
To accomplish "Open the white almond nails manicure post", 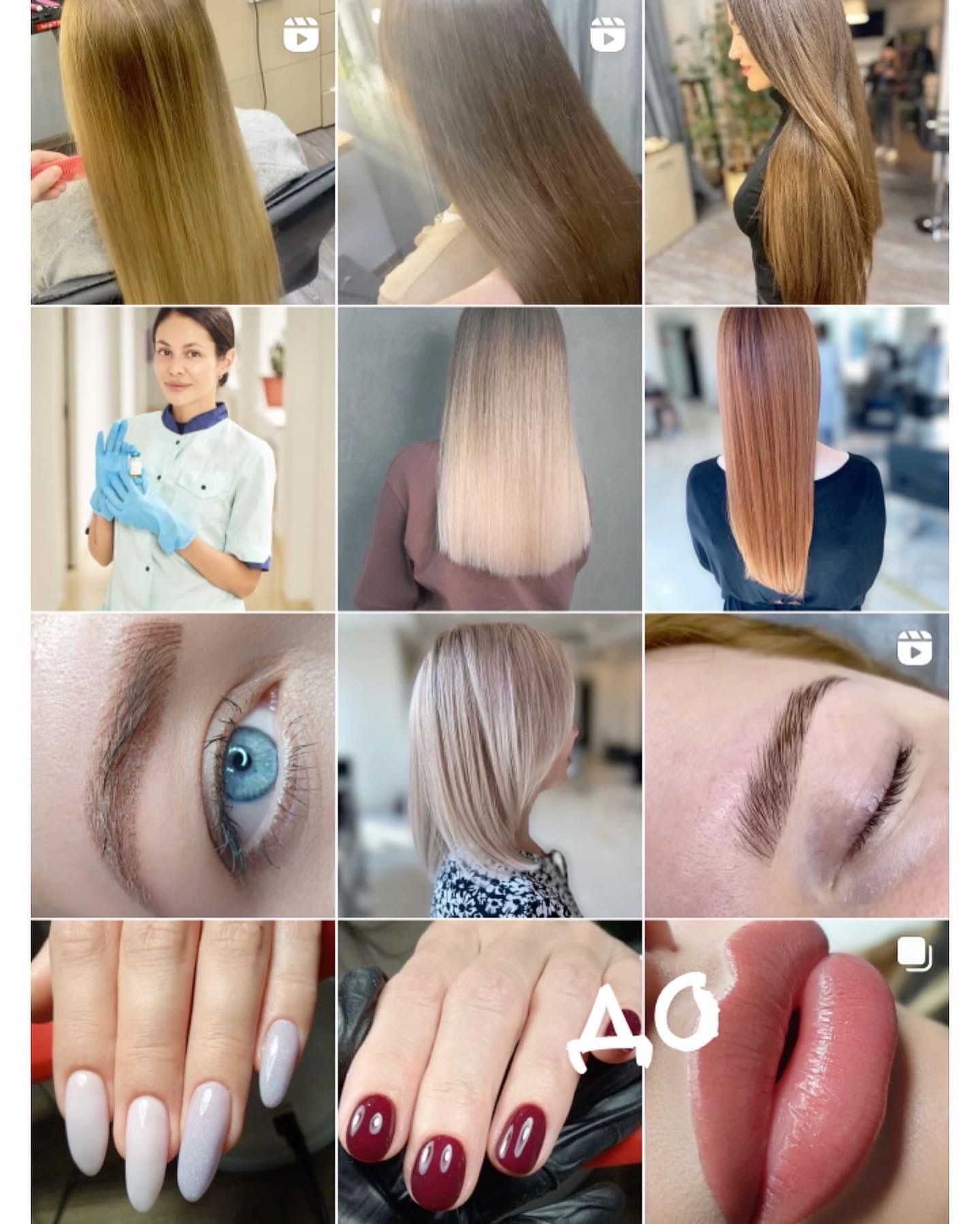I will click(182, 1072).
